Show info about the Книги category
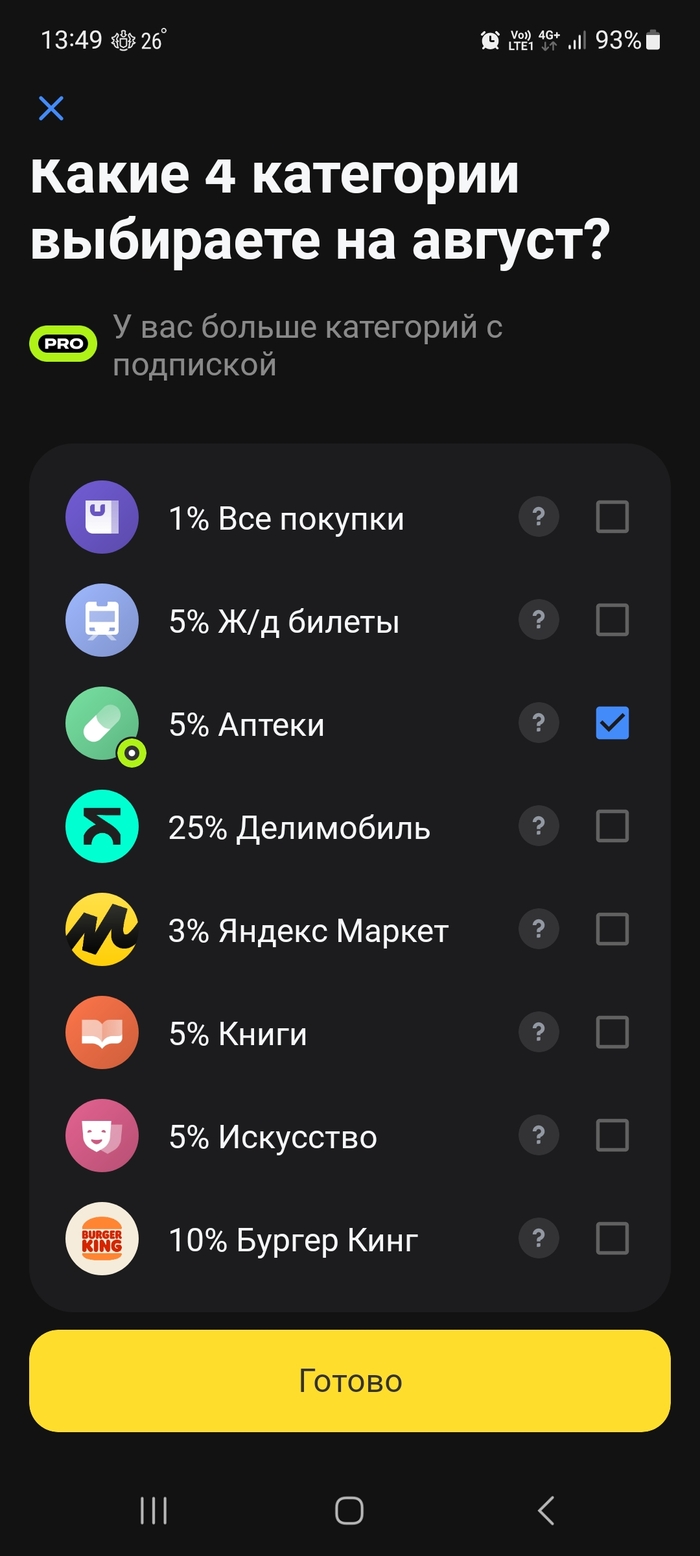Viewport: 700px width, 1556px height. pos(539,1032)
